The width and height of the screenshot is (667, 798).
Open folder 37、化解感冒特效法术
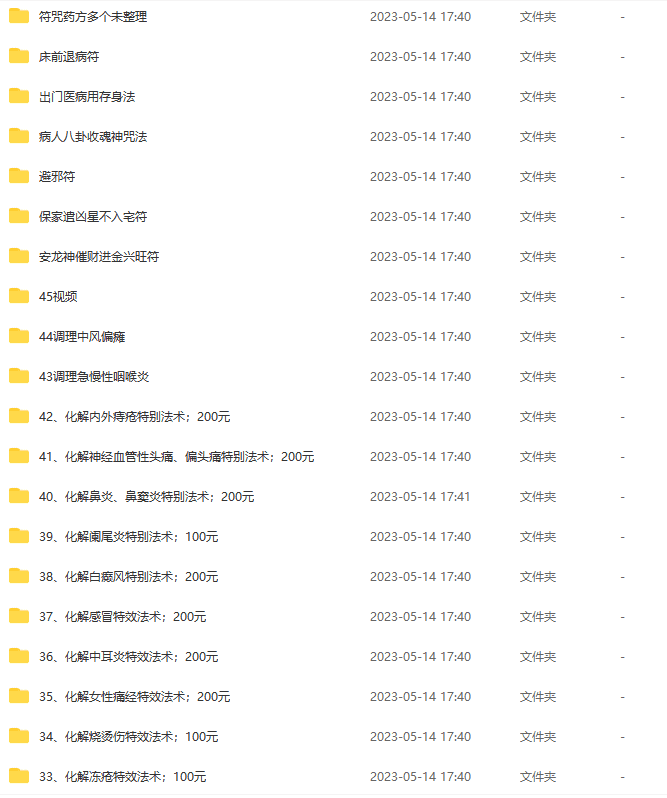pos(122,617)
